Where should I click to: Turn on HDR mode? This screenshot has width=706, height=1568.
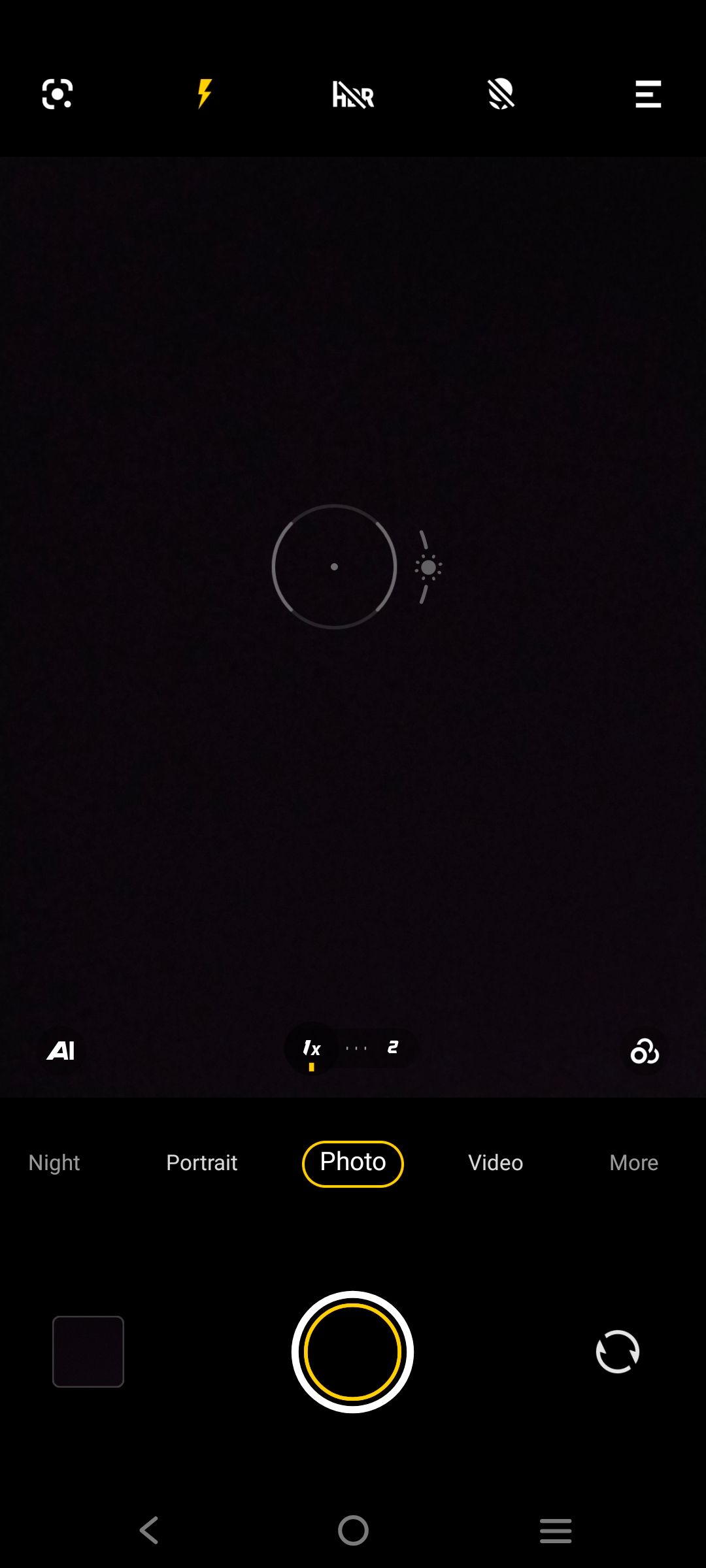pyautogui.click(x=353, y=95)
